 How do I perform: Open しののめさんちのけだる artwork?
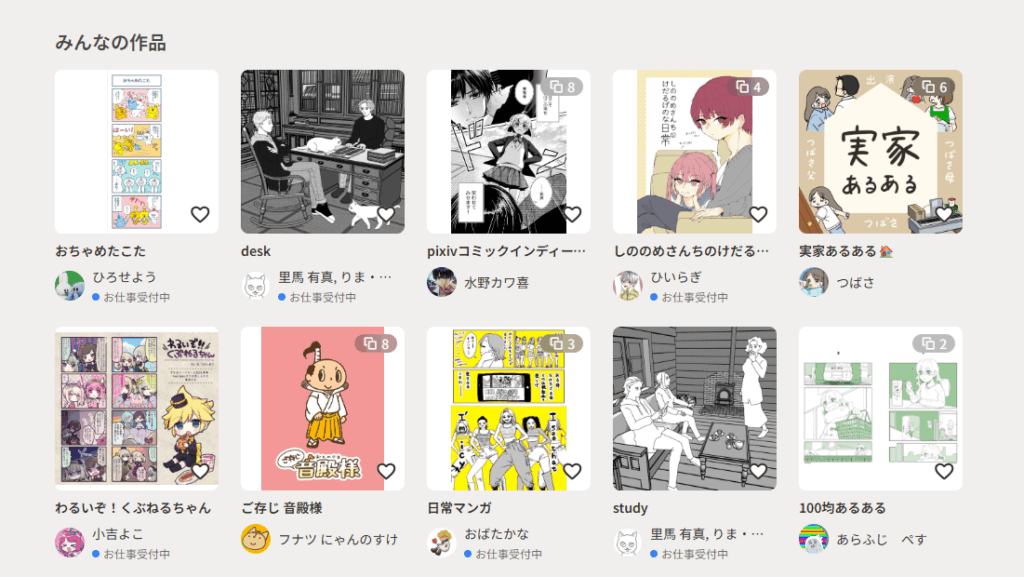coord(694,150)
